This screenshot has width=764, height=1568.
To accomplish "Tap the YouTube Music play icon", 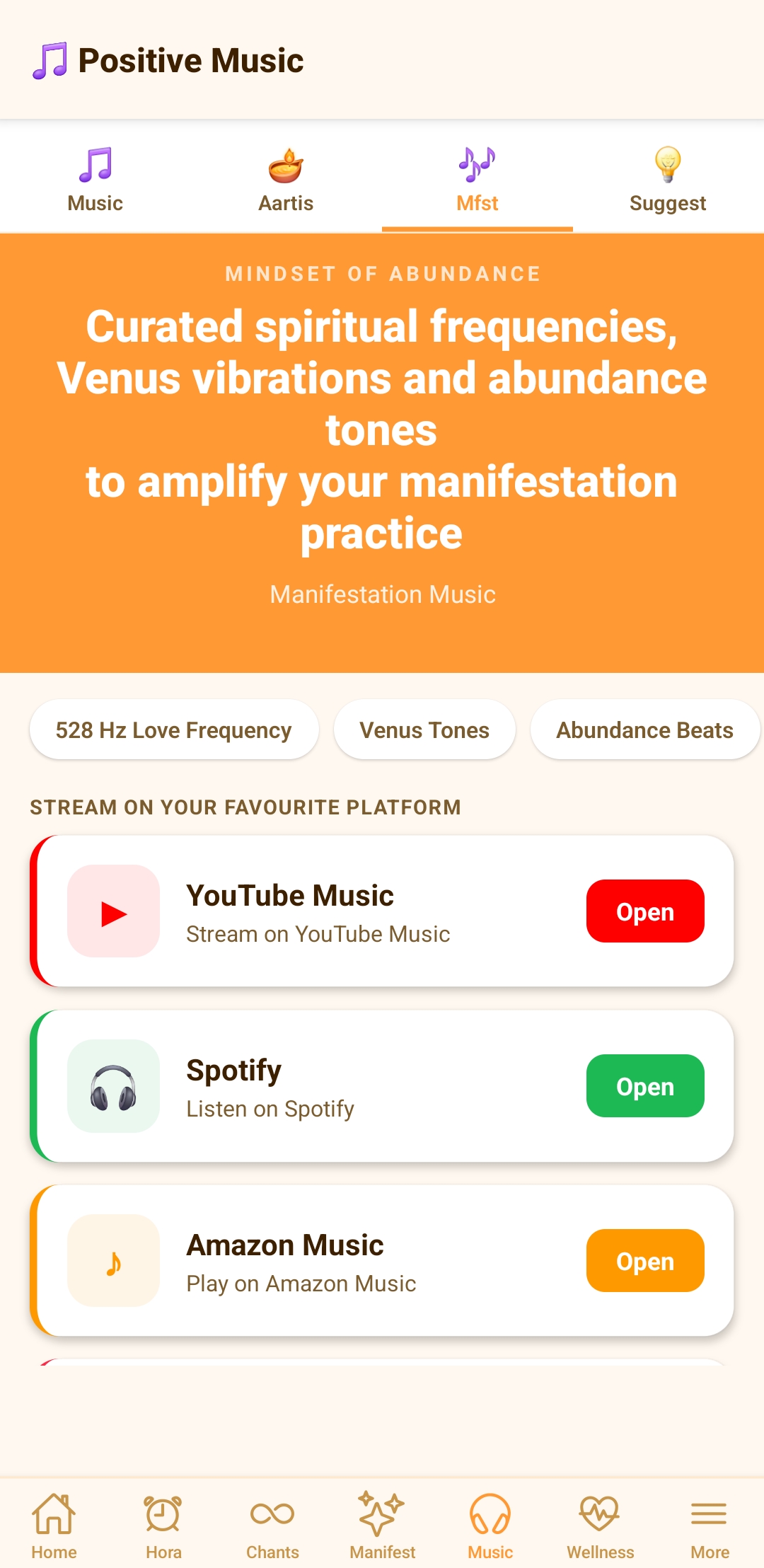I will tap(113, 911).
